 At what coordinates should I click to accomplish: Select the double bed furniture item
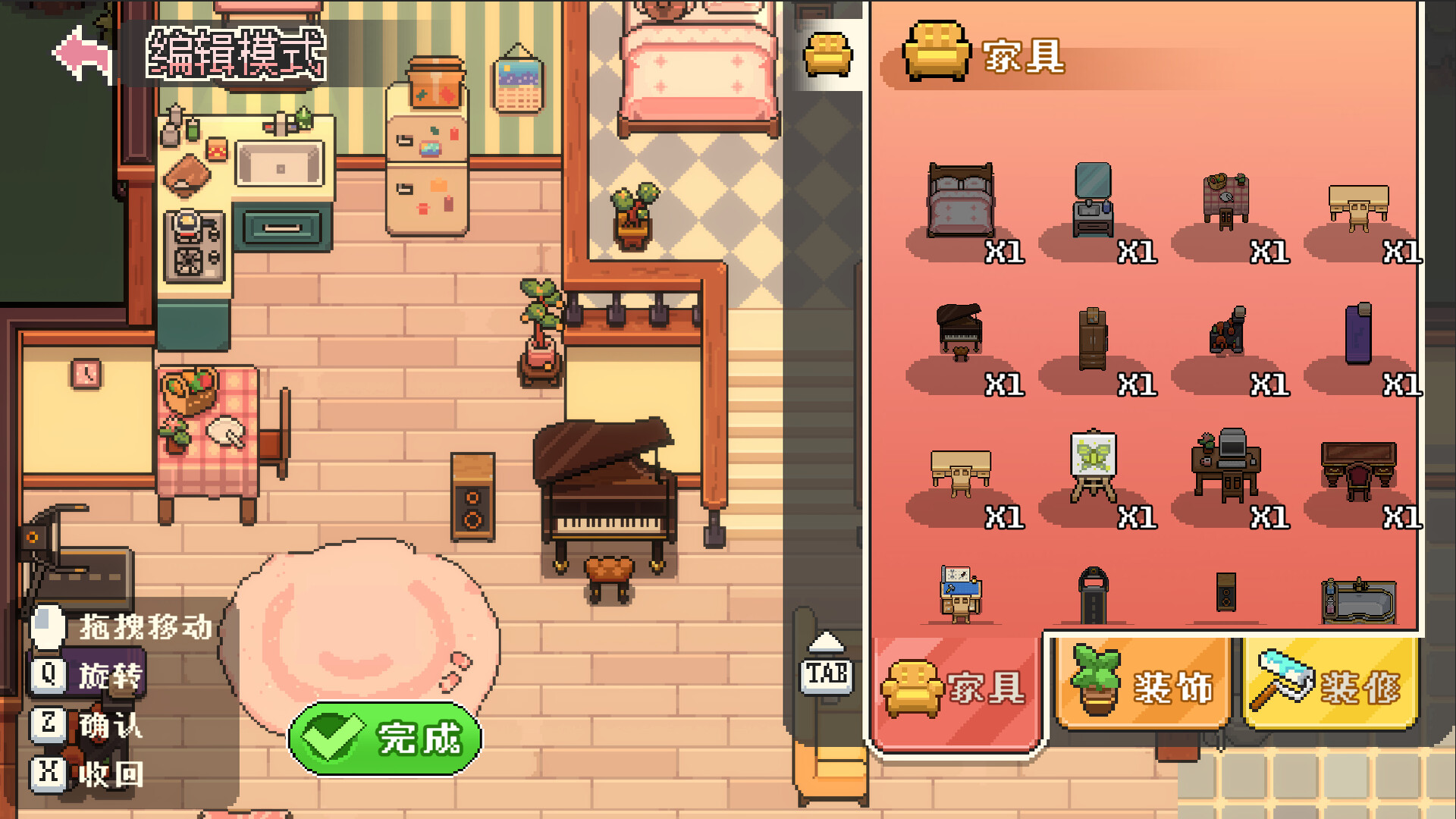[961, 202]
